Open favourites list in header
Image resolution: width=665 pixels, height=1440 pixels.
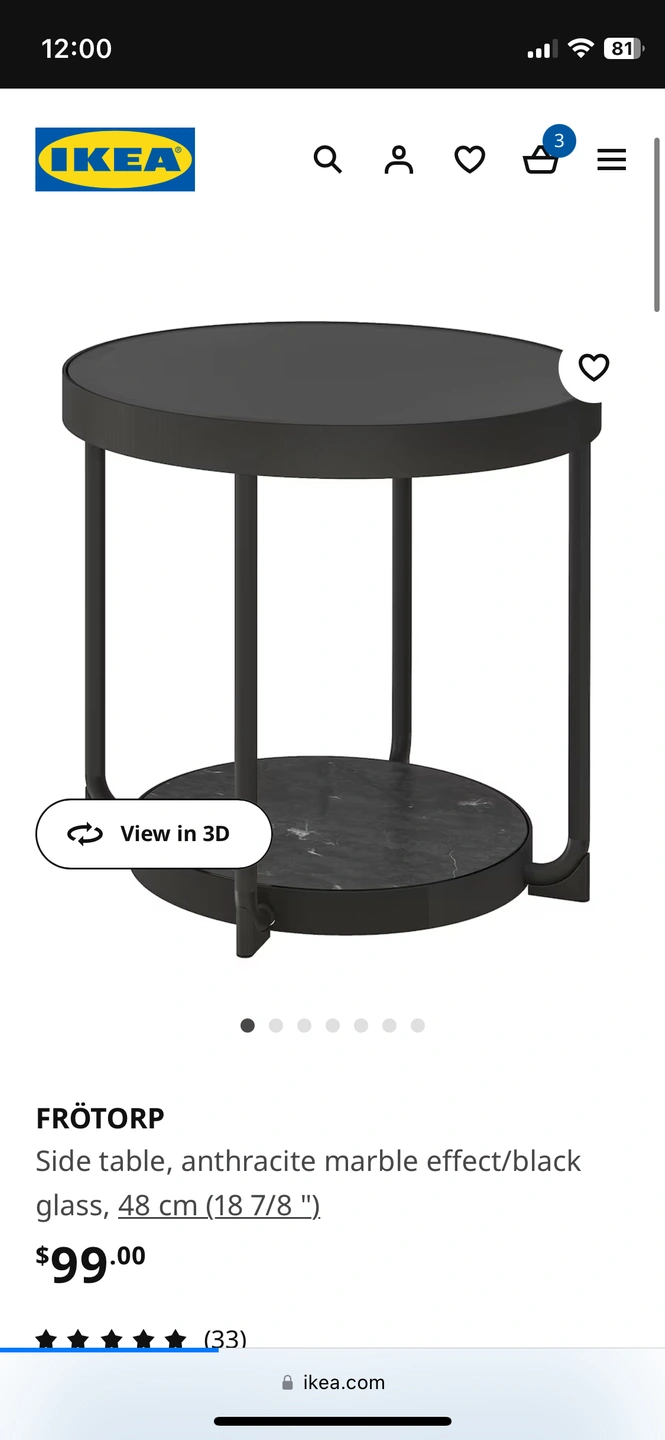coord(470,159)
